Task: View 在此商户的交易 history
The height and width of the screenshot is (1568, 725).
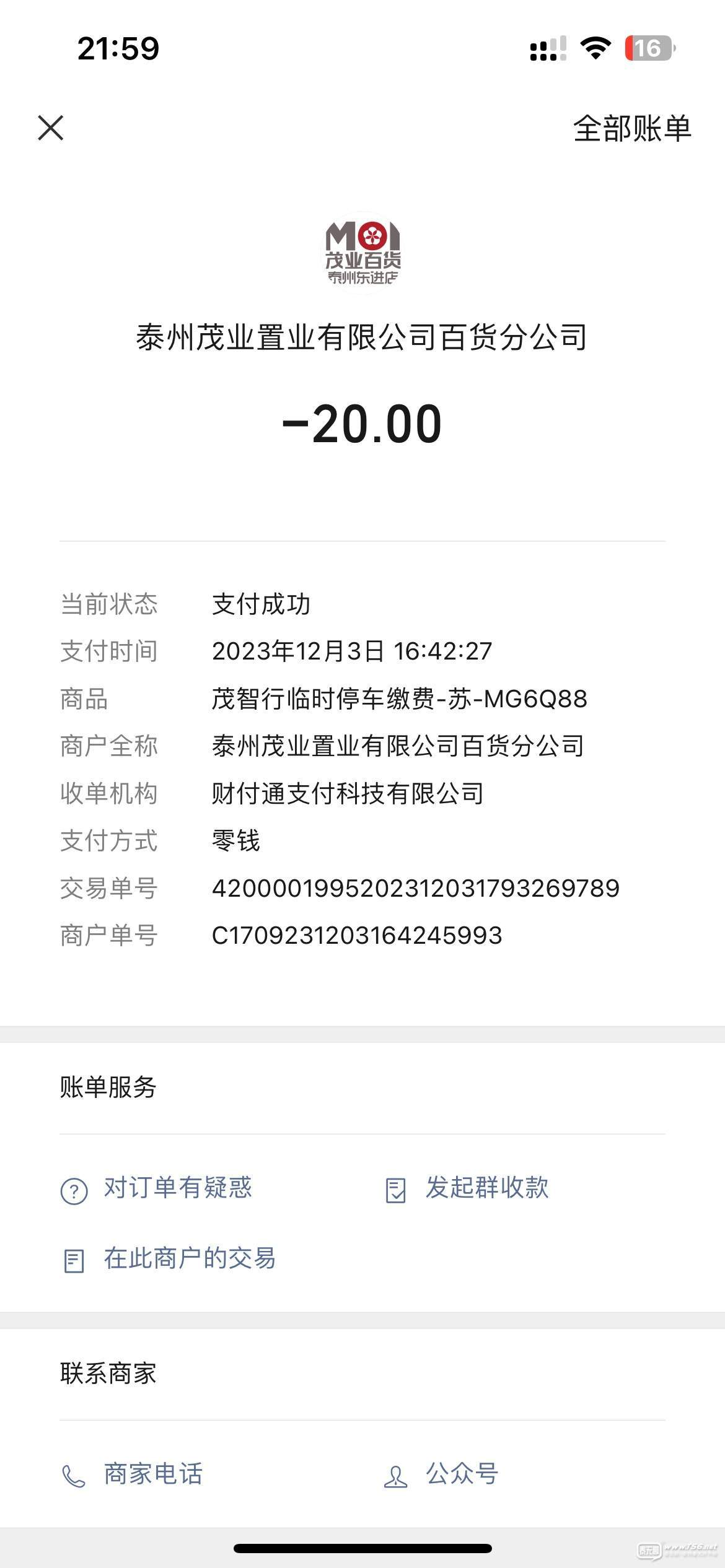Action: (x=168, y=1259)
